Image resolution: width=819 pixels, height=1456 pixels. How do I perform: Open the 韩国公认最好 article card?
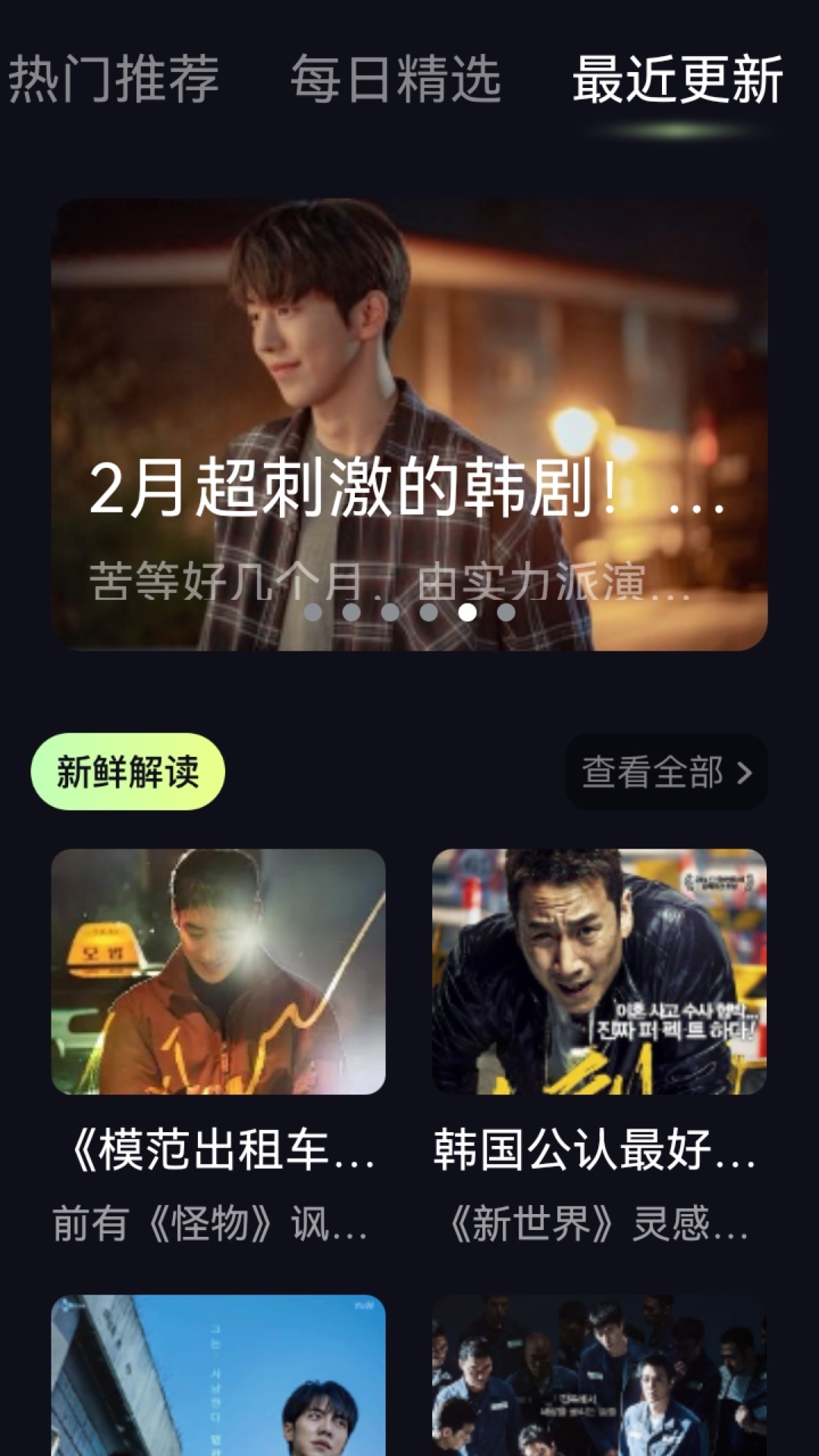tap(599, 1046)
